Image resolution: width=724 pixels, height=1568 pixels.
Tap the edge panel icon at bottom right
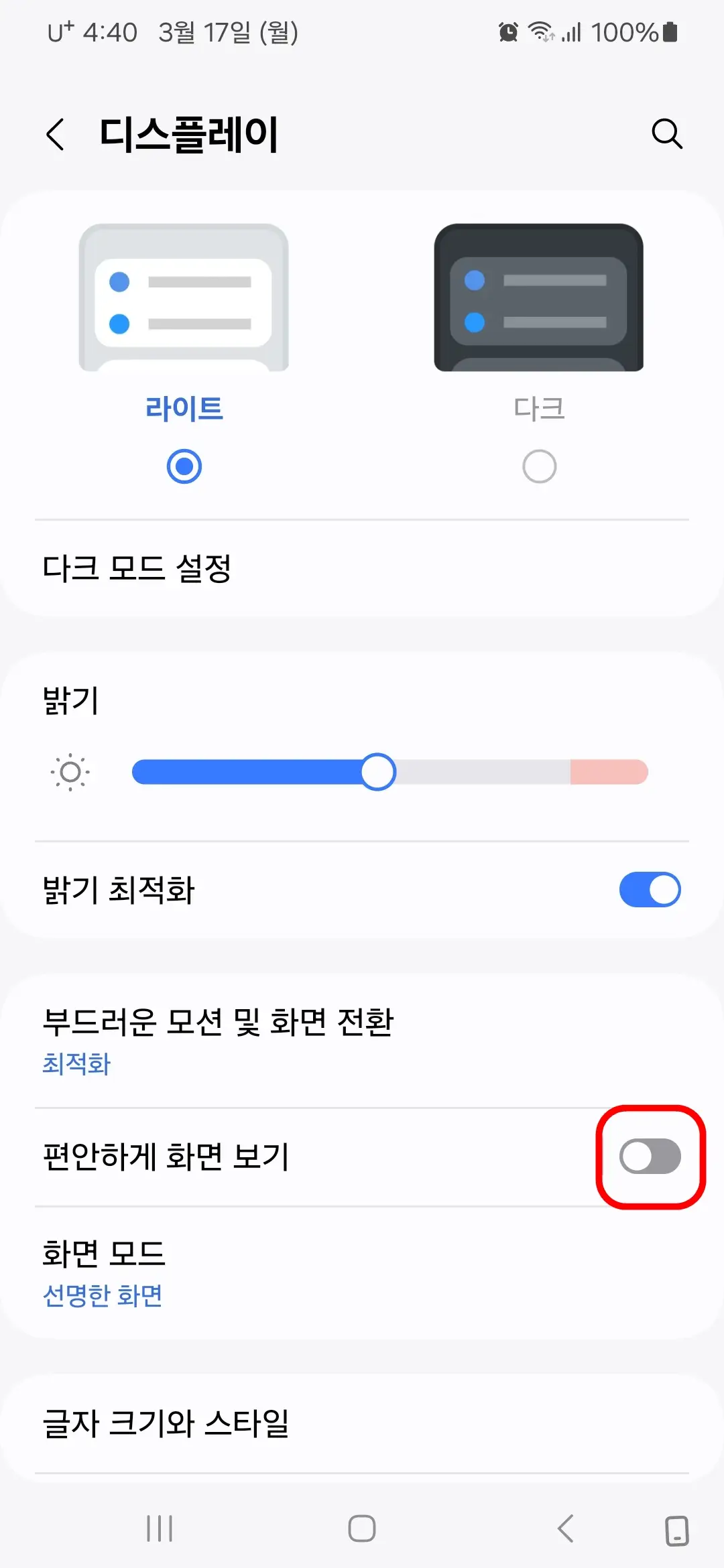[x=677, y=1530]
